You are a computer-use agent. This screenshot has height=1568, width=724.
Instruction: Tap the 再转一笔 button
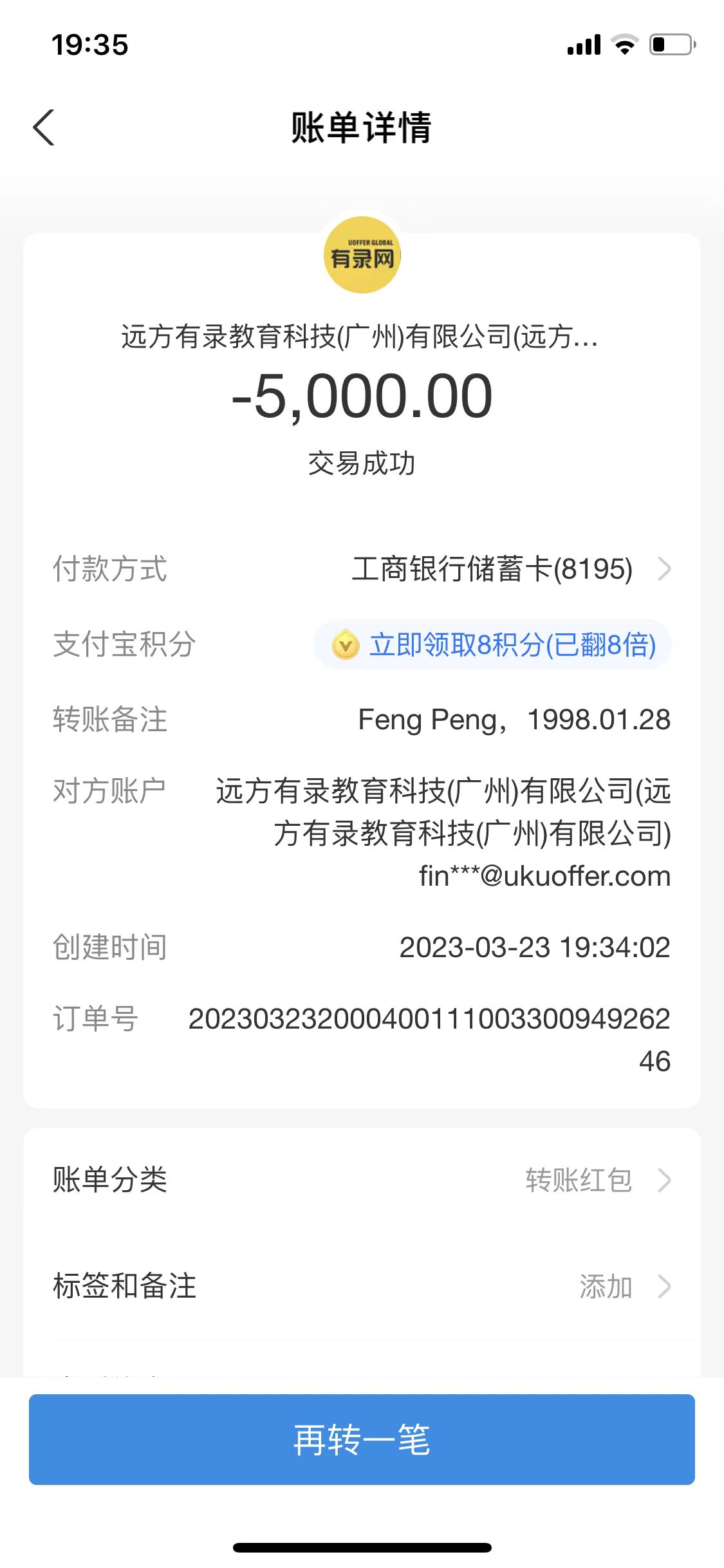click(362, 1440)
